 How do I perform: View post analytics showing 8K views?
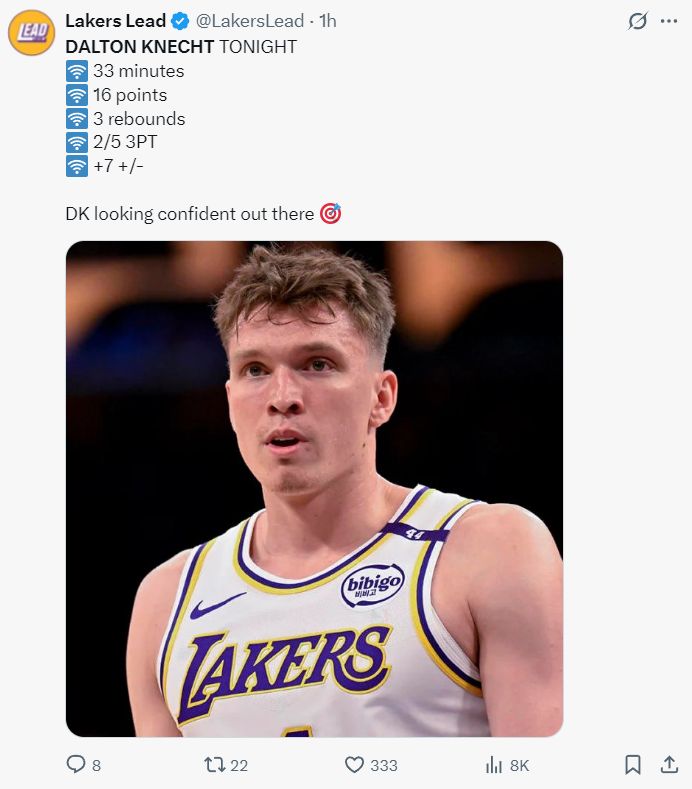[494, 765]
